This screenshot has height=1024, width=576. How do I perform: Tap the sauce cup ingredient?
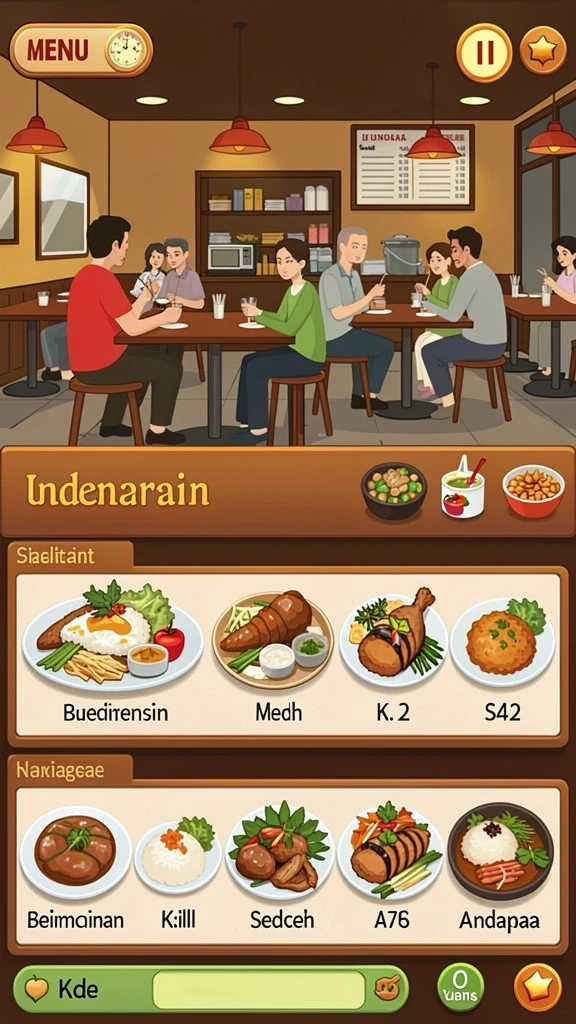pyautogui.click(x=462, y=488)
